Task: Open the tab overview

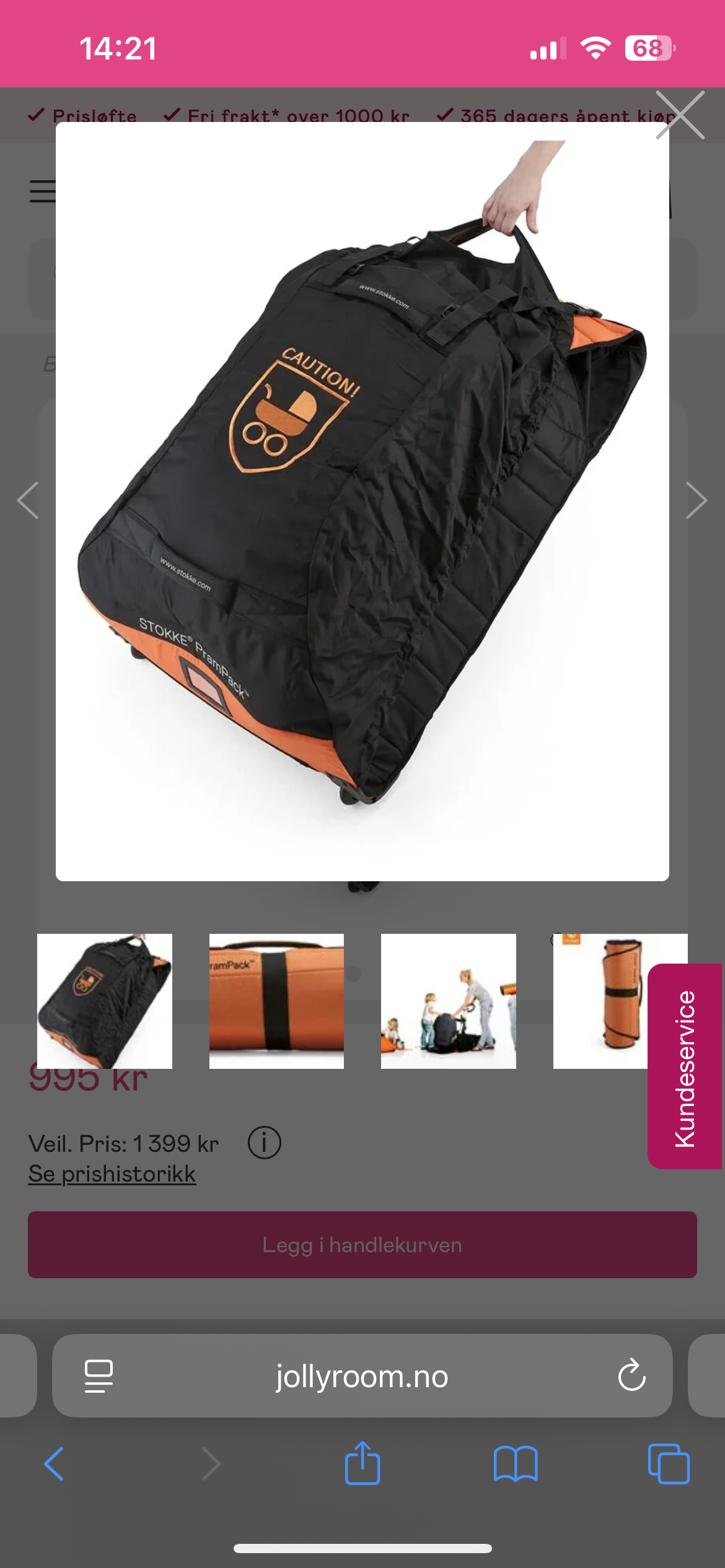Action: 668,1464
